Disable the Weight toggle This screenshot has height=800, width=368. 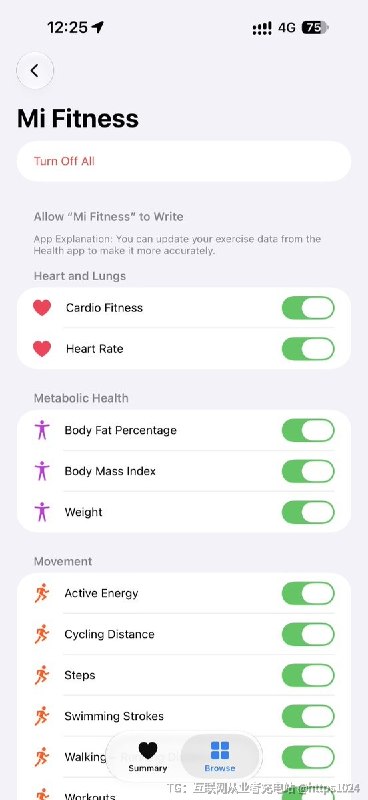coord(308,512)
